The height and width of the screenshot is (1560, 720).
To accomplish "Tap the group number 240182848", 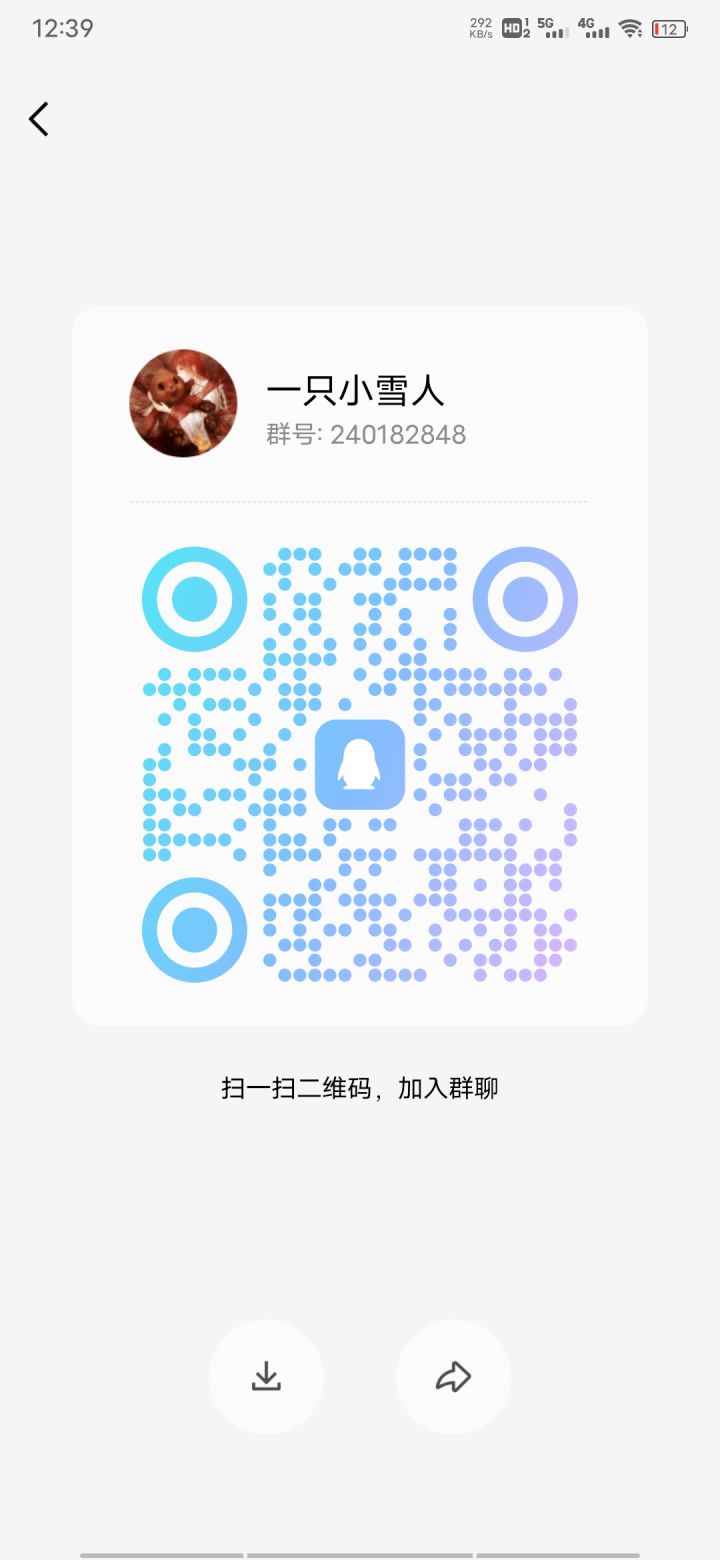I will click(x=367, y=434).
